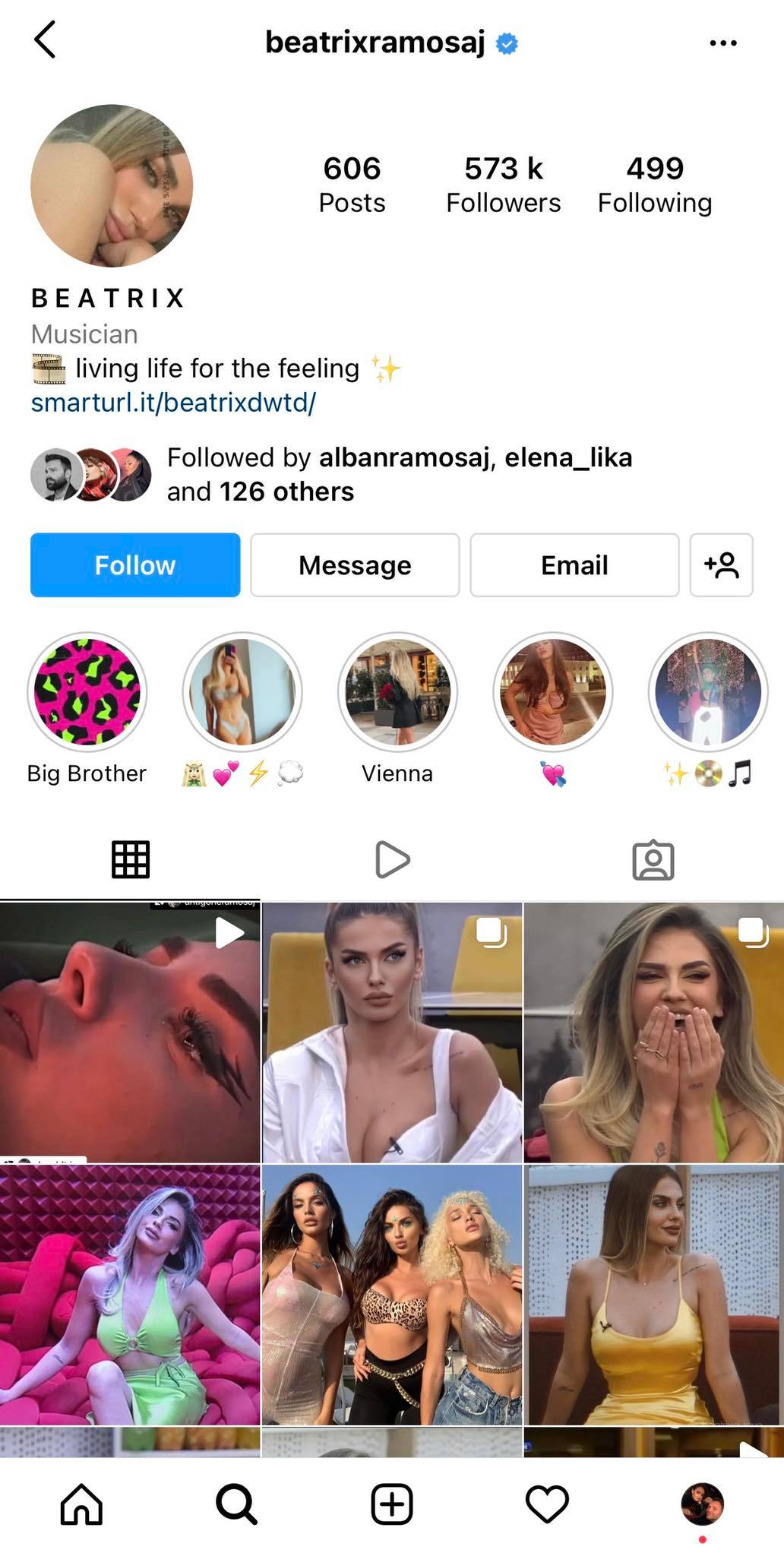
Task: Go back from this profile
Action: [x=45, y=40]
